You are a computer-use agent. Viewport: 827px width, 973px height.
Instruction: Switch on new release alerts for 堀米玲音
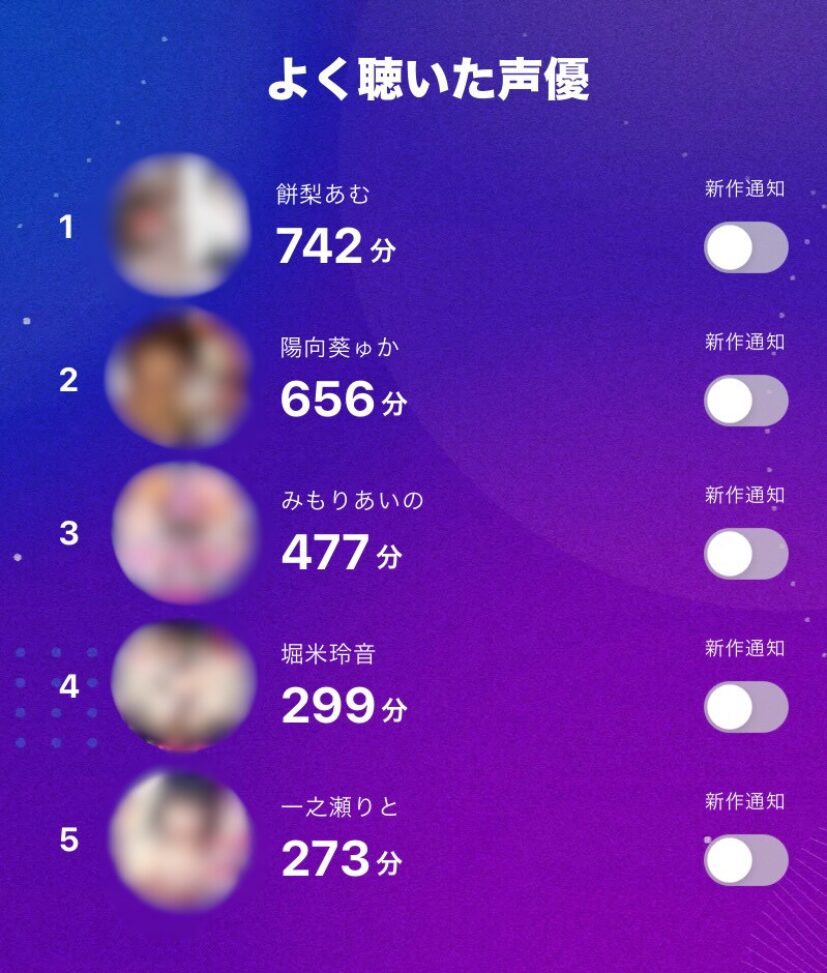coord(745,706)
